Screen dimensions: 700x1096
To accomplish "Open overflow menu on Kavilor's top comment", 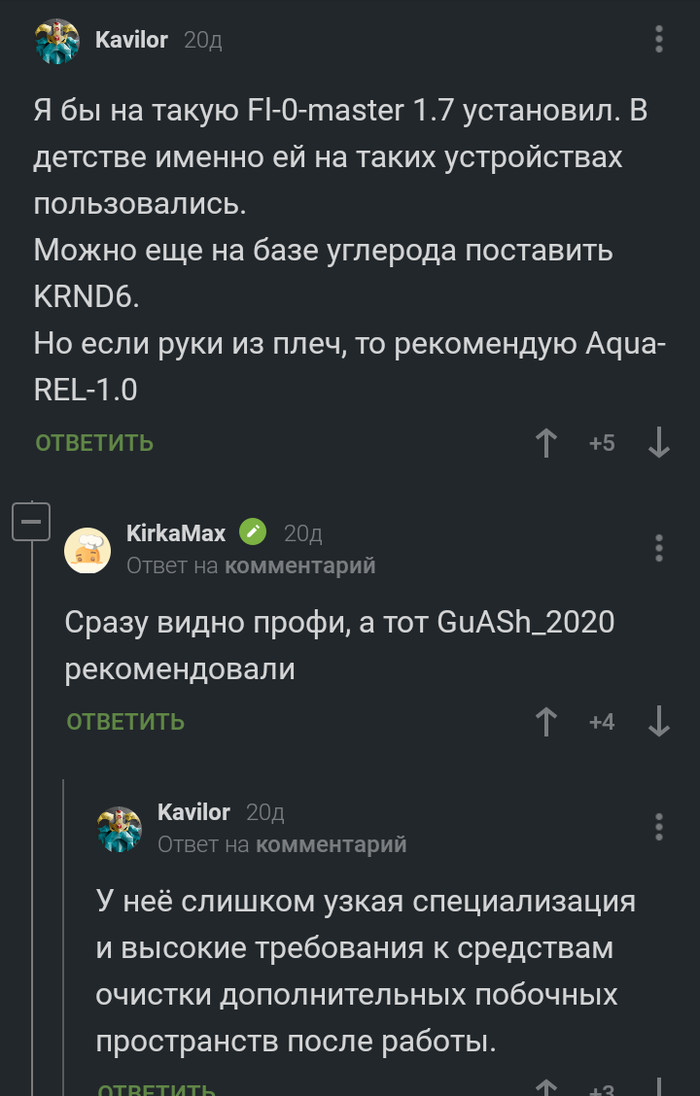I will (x=659, y=39).
